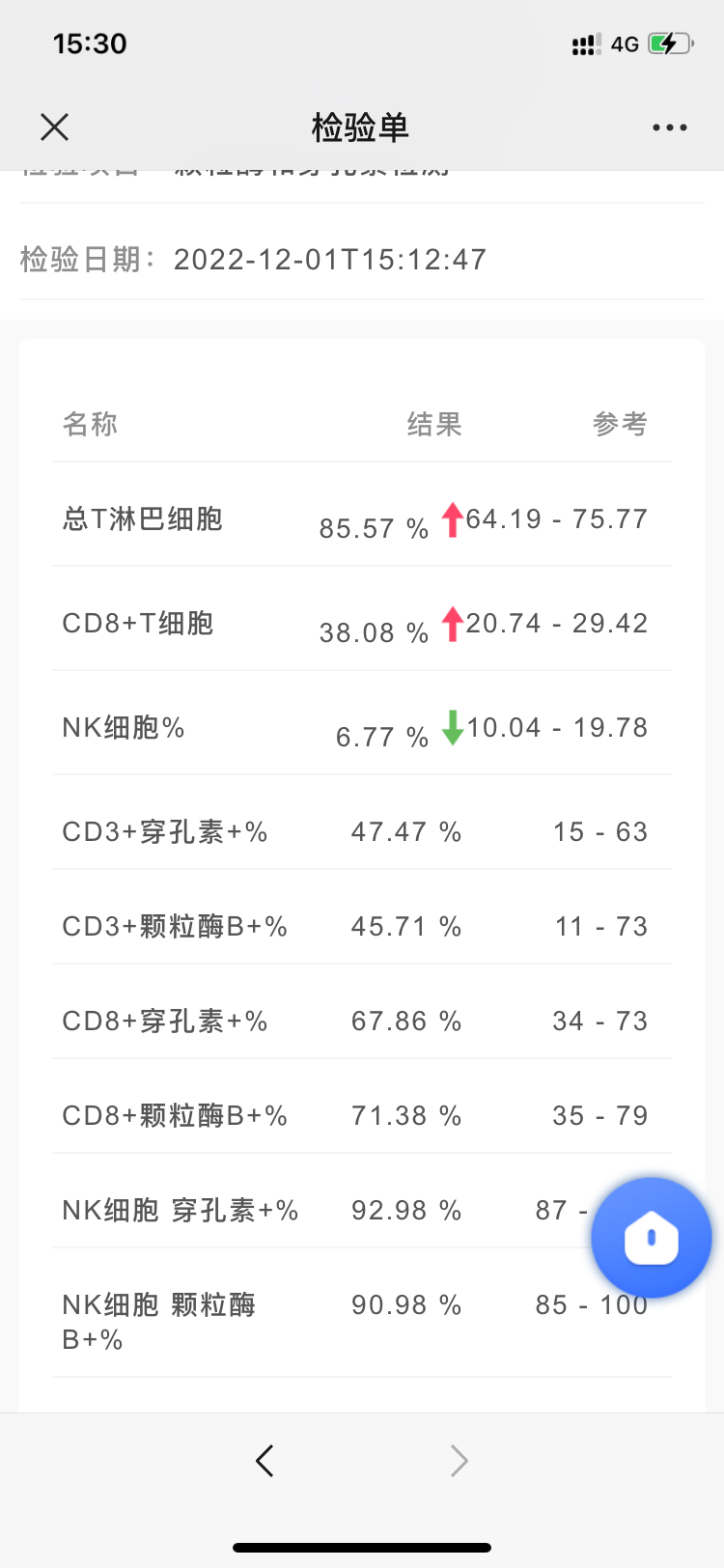Go back using the bottom left arrow

(x=265, y=1461)
